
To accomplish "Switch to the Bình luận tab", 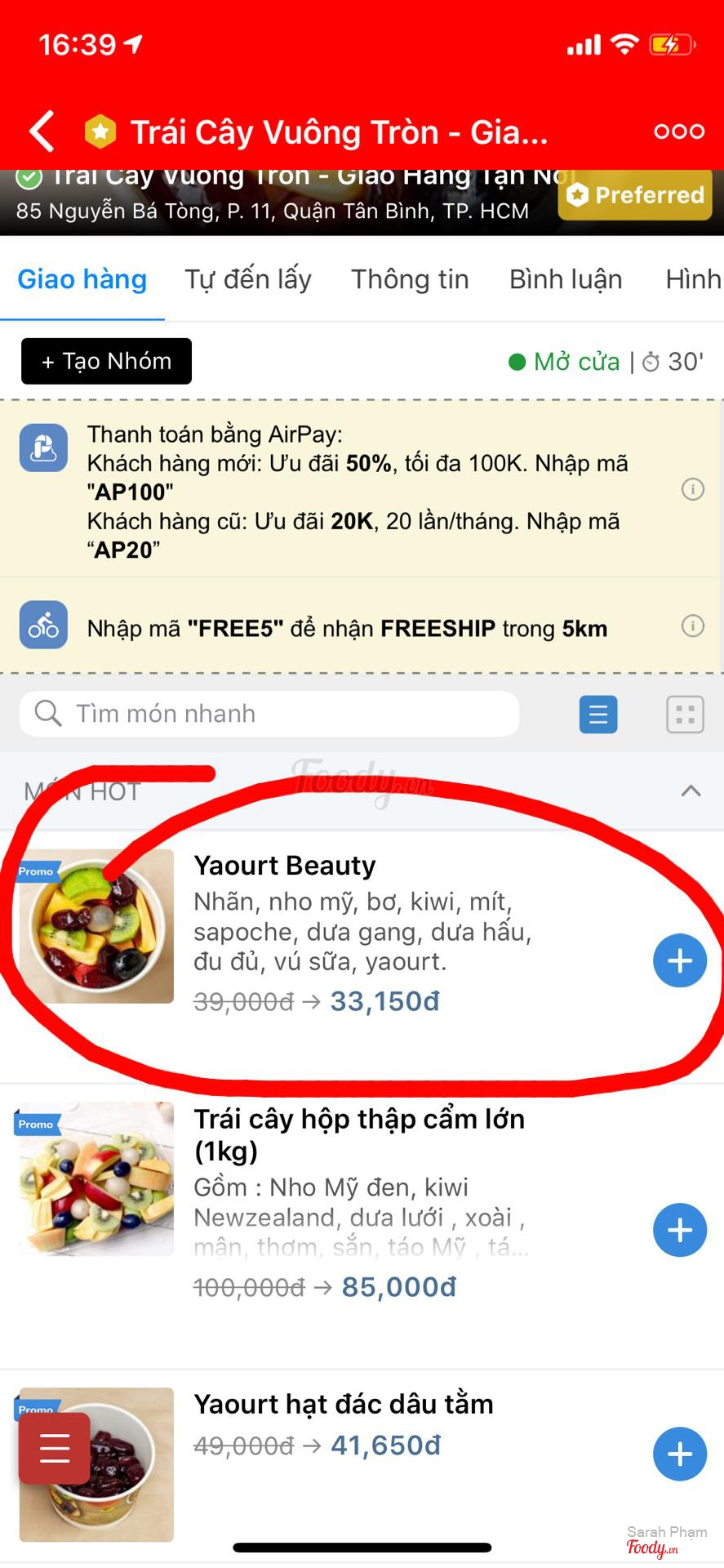I will click(x=566, y=279).
